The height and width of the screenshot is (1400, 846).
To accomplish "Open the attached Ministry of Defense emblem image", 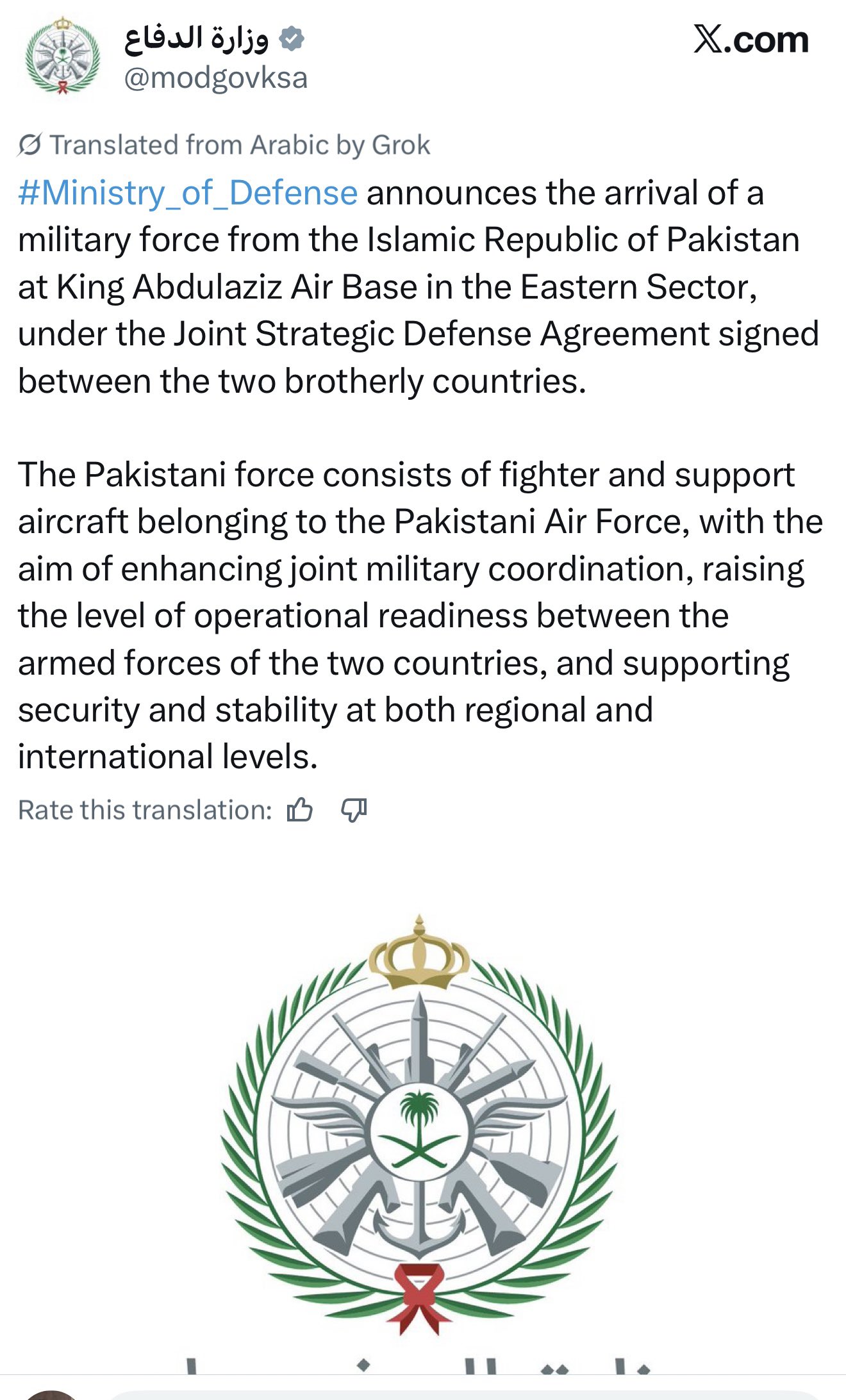I will (420, 1128).
